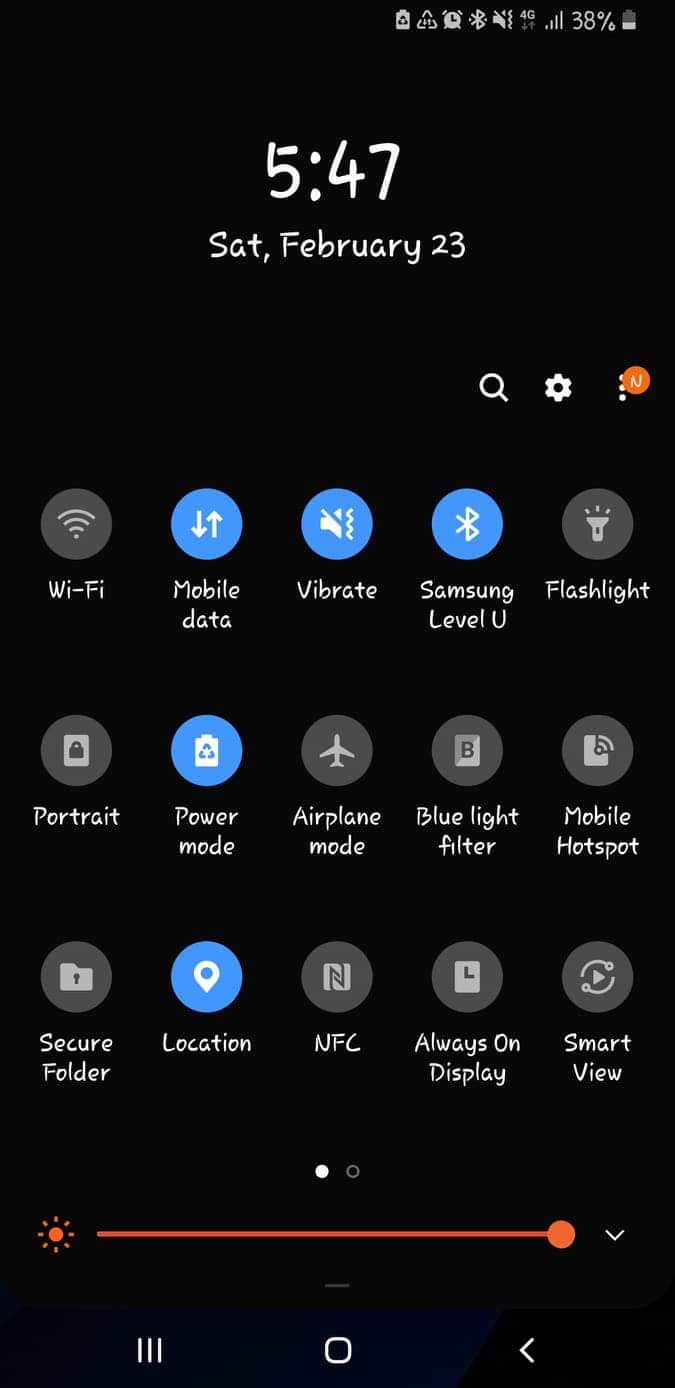
Task: Go back using the navigation bar
Action: (x=527, y=1350)
